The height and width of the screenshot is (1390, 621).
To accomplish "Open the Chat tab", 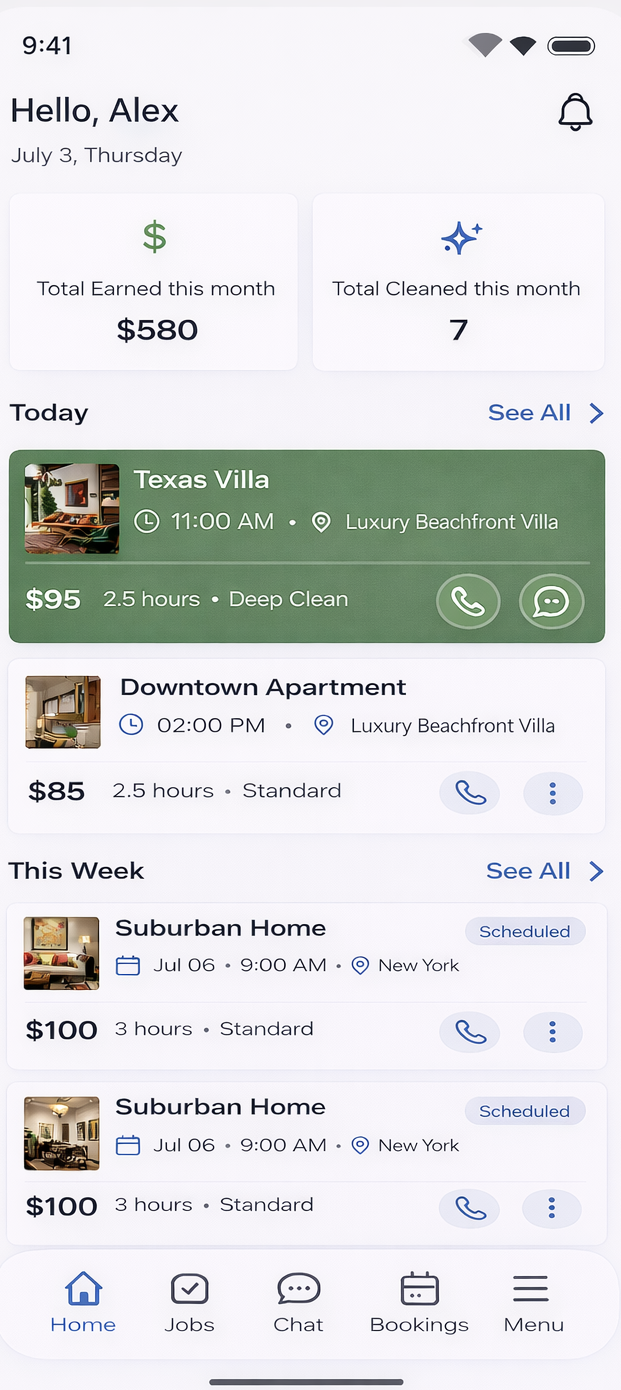I will 298,1303.
